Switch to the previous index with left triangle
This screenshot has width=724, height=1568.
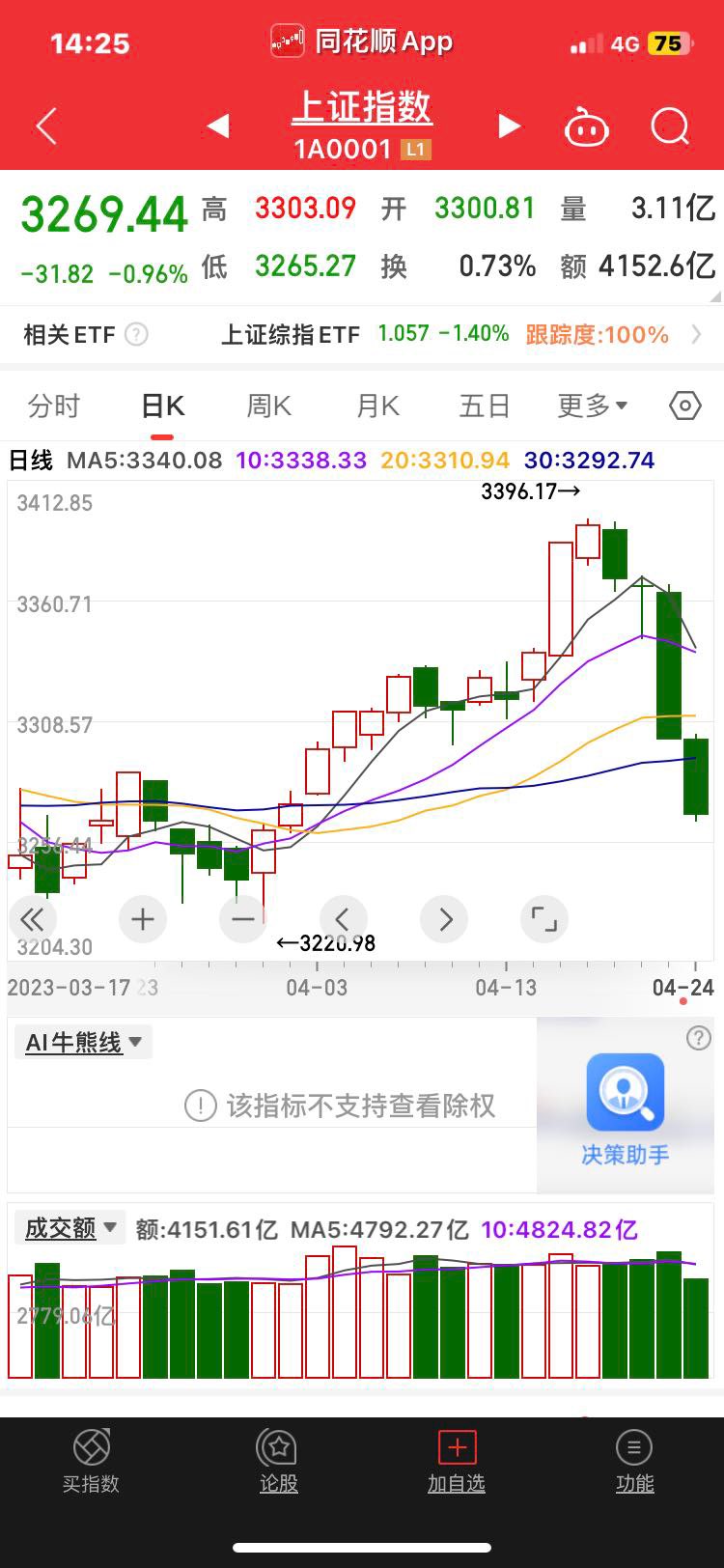(218, 126)
